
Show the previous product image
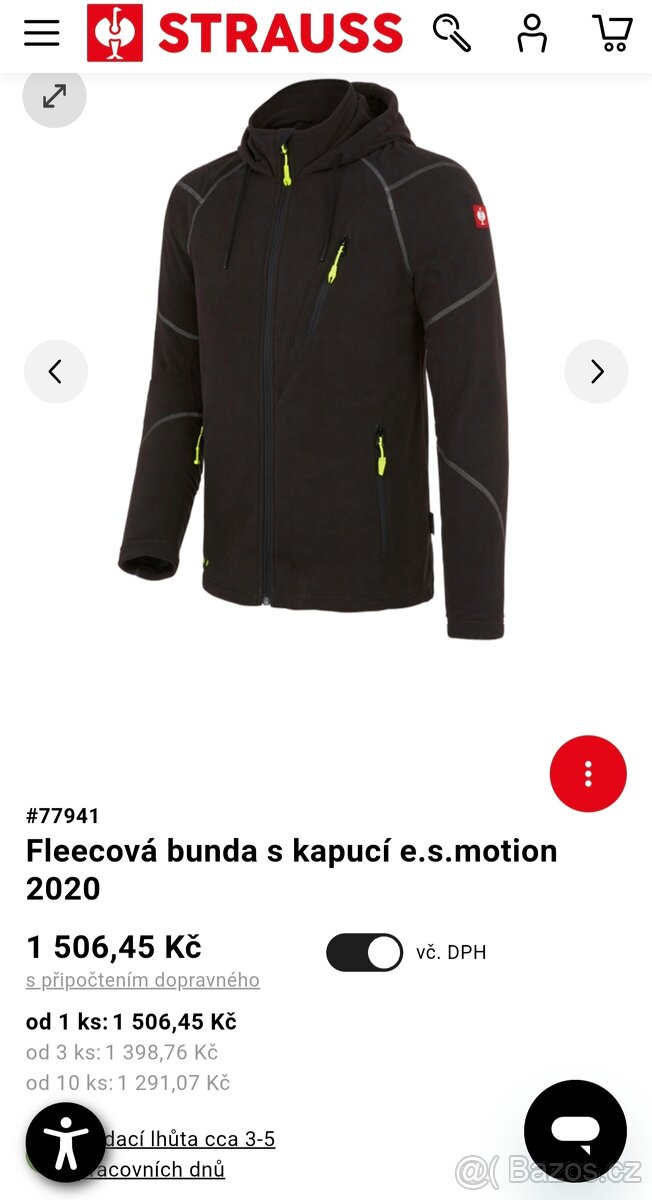coord(56,372)
